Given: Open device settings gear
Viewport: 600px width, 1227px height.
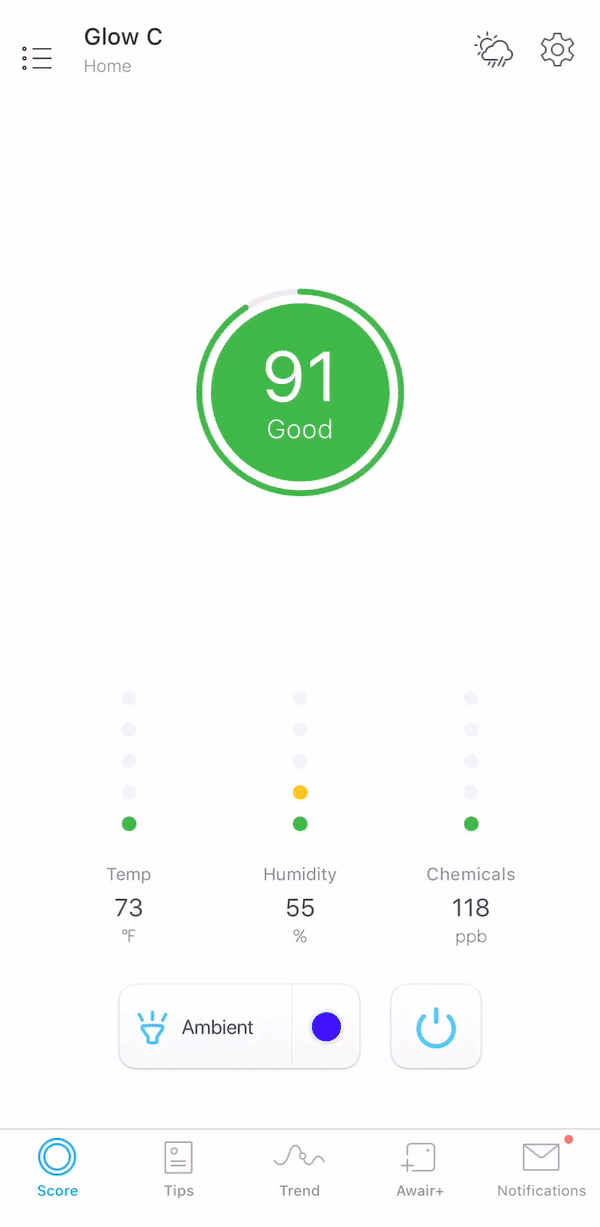Looking at the screenshot, I should tap(557, 50).
